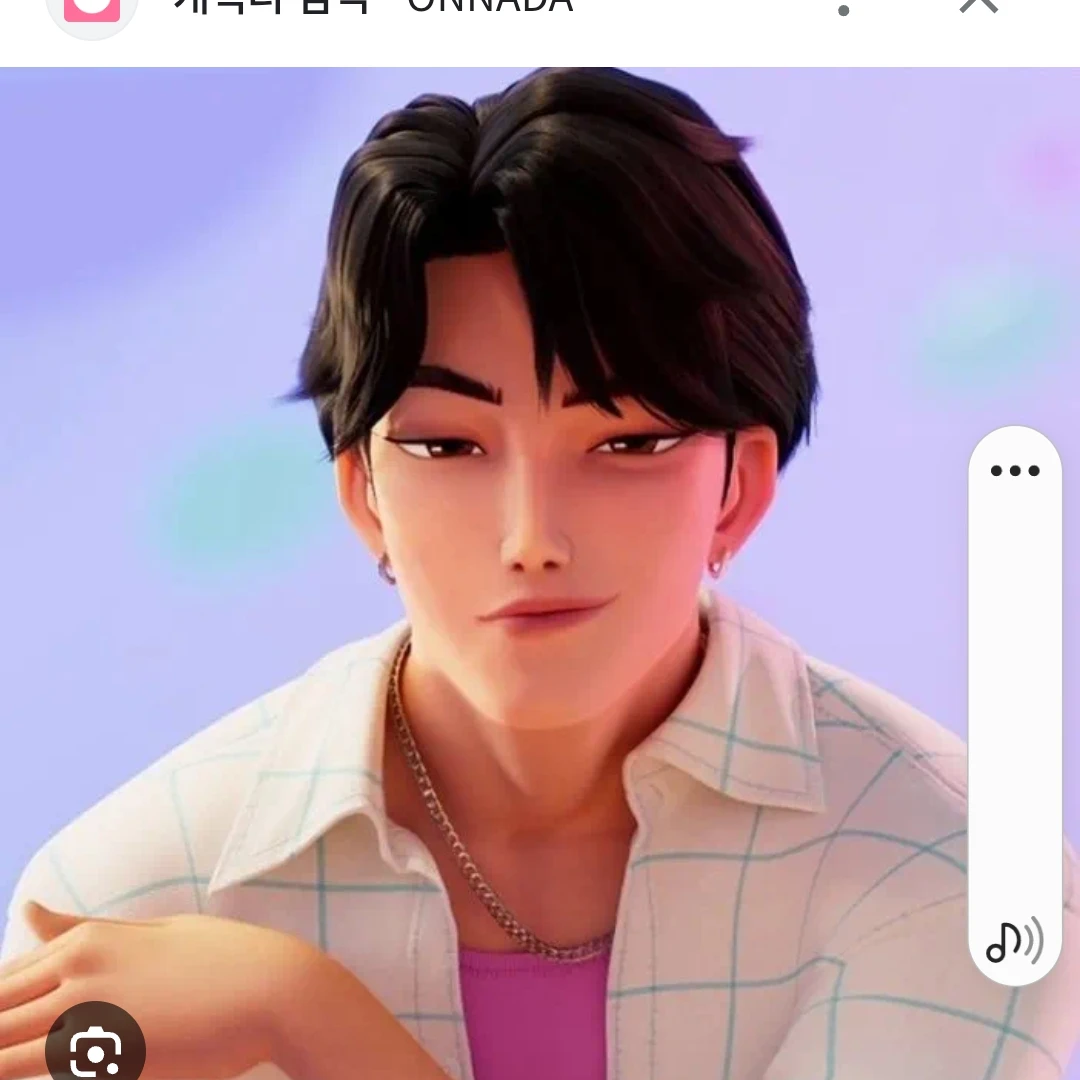This screenshot has width=1080, height=1080.
Task: Expand the volume panel's three-dot options
Action: (1014, 471)
